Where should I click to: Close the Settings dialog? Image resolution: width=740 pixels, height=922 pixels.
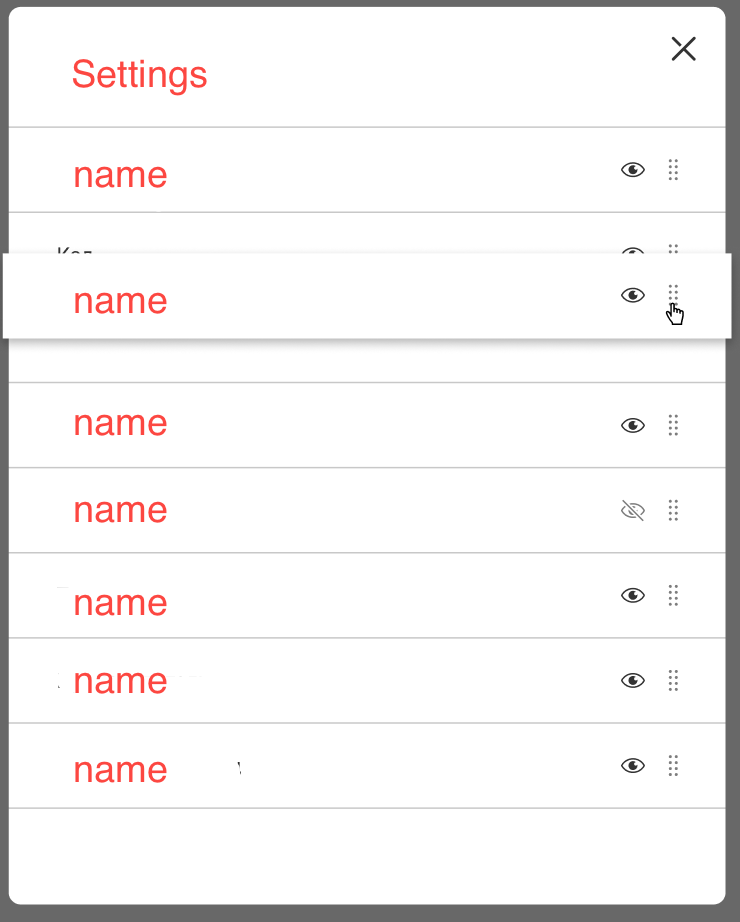683,48
